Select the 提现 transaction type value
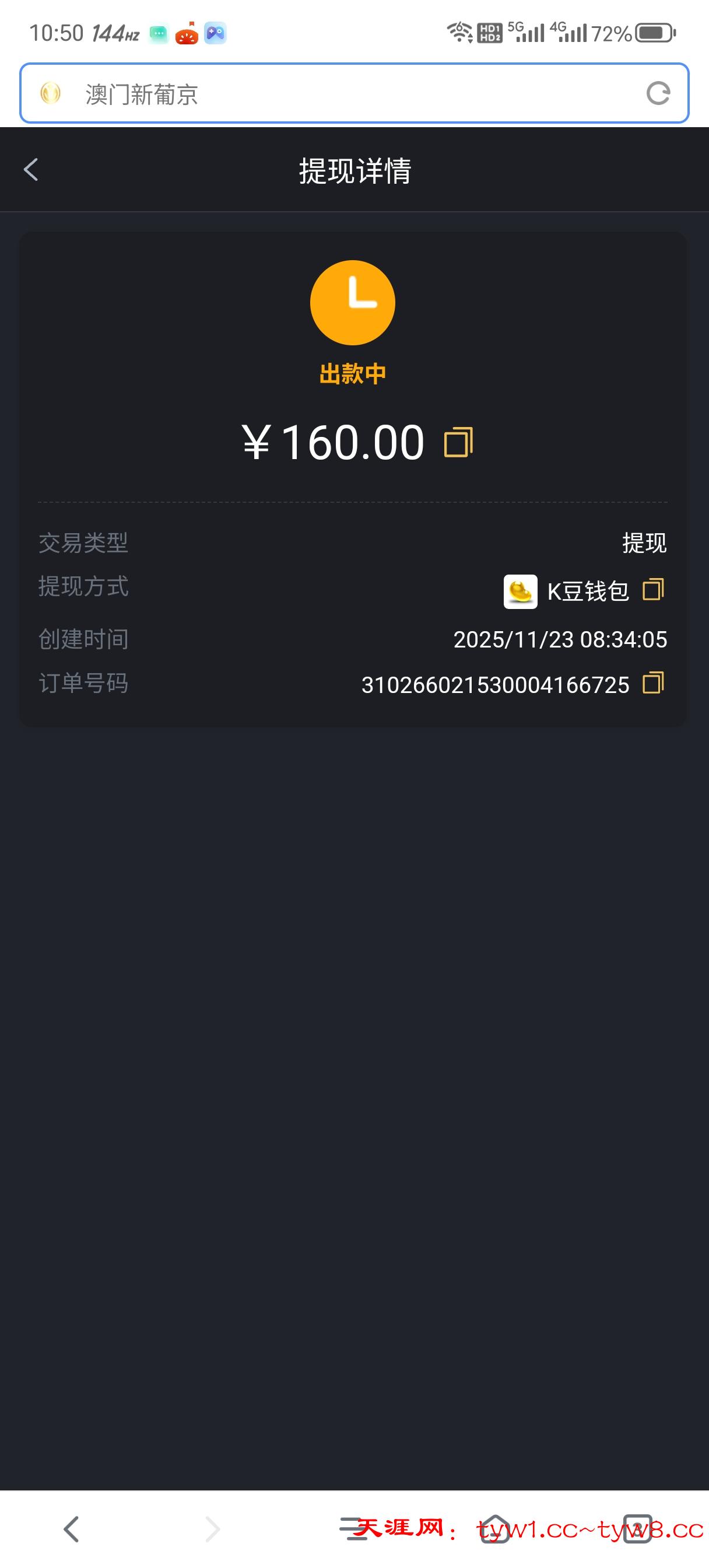 645,543
